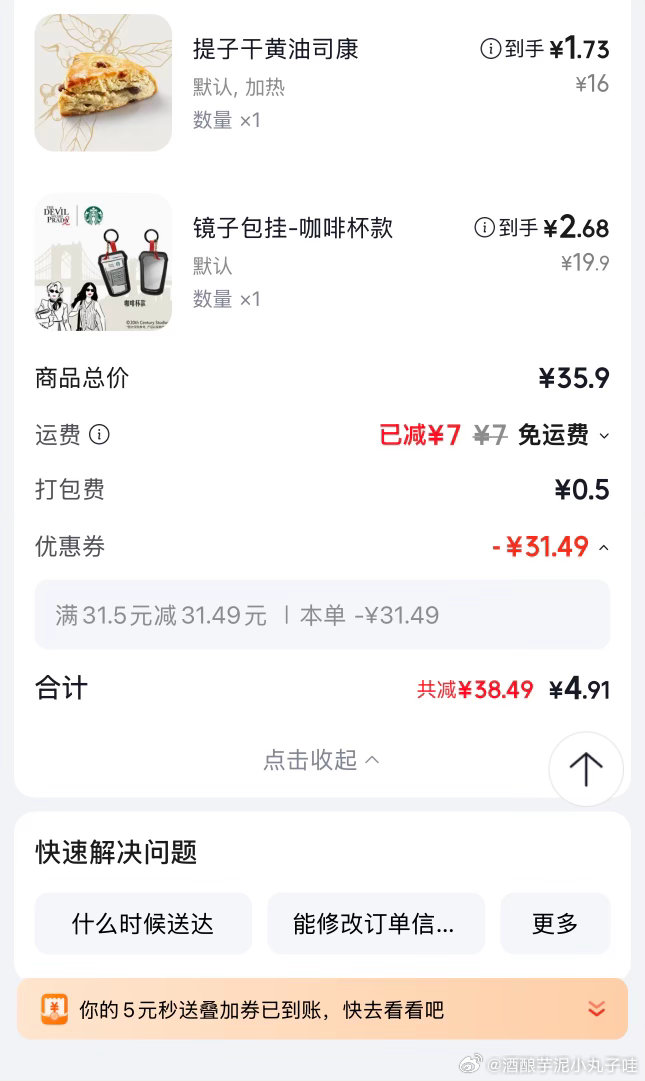Jump back to top with the arrow button
645x1081 pixels.
585,768
